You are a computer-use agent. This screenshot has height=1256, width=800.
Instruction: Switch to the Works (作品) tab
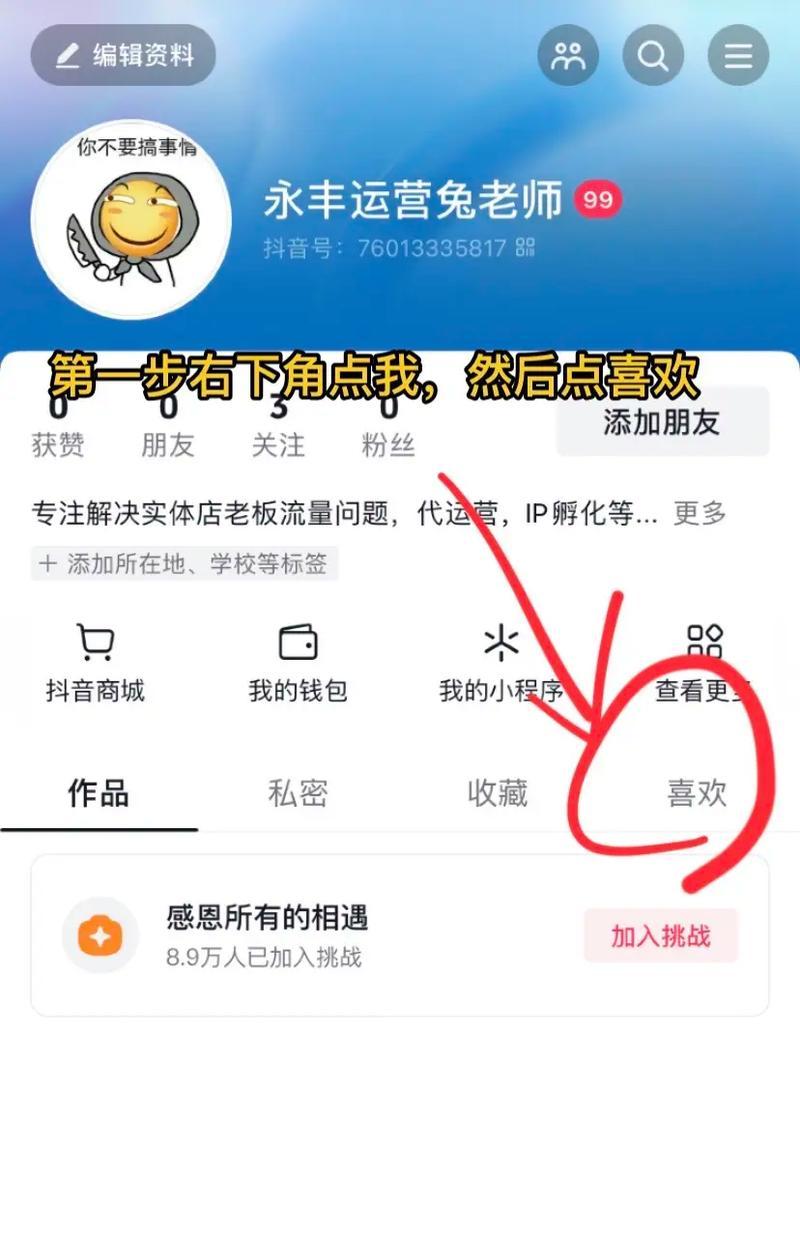[x=98, y=793]
